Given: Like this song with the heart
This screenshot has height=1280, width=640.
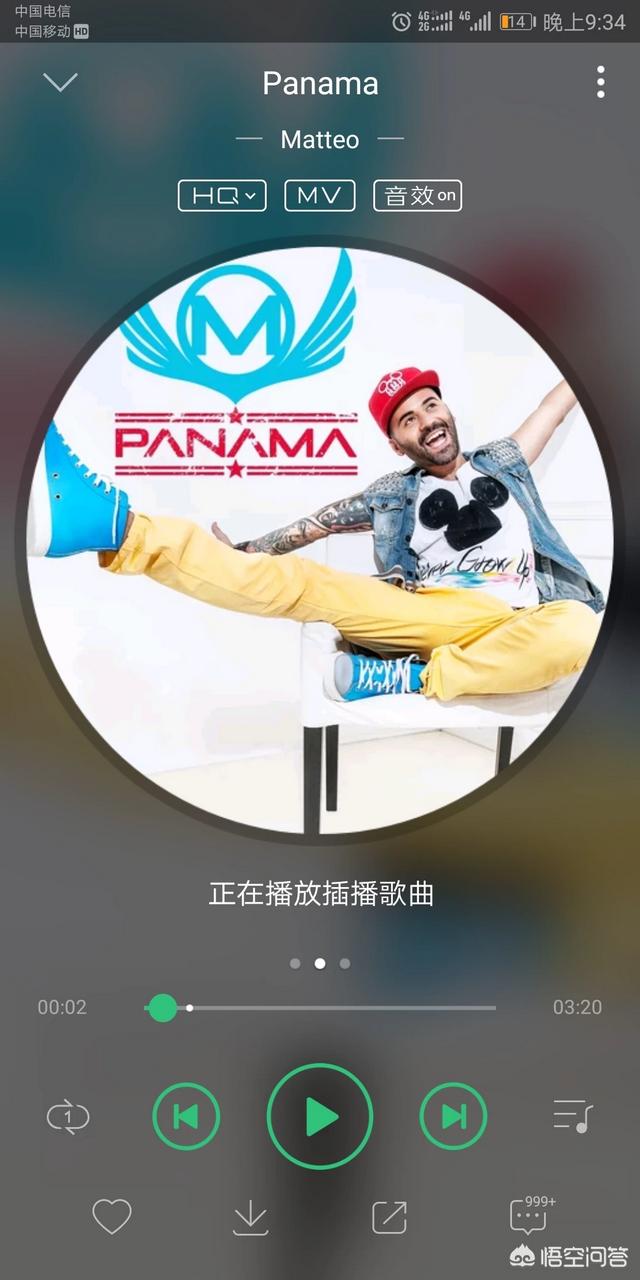Looking at the screenshot, I should click(112, 1216).
